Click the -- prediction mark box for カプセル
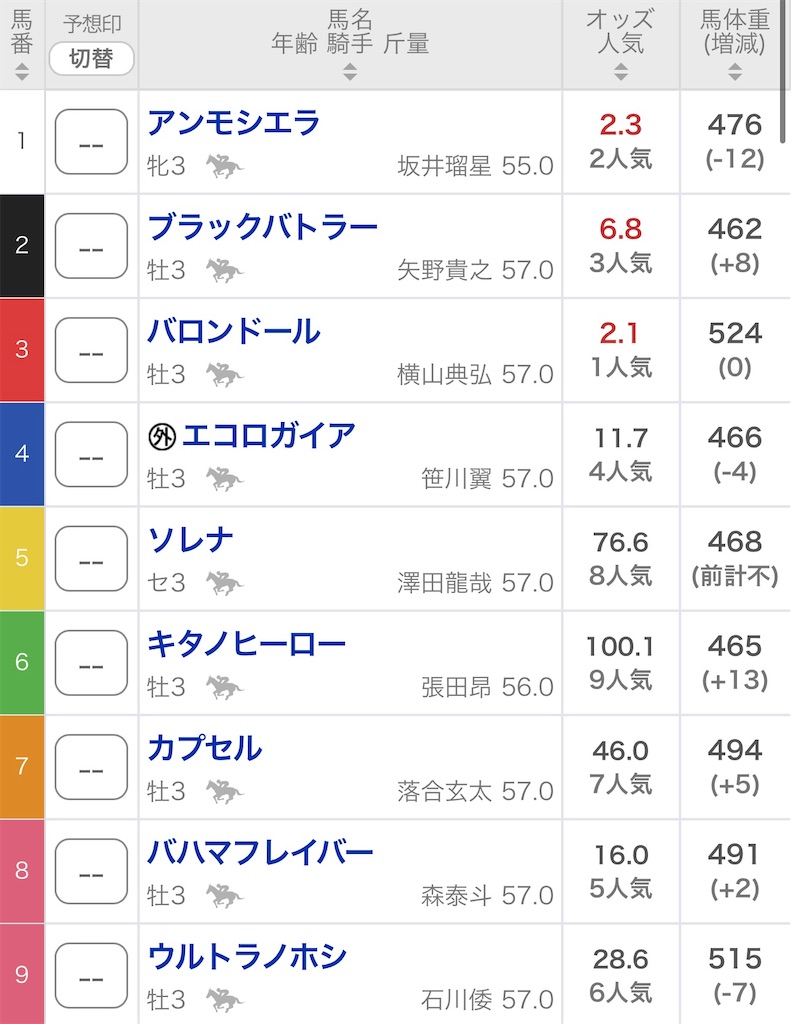This screenshot has width=791, height=1024. [x=91, y=766]
